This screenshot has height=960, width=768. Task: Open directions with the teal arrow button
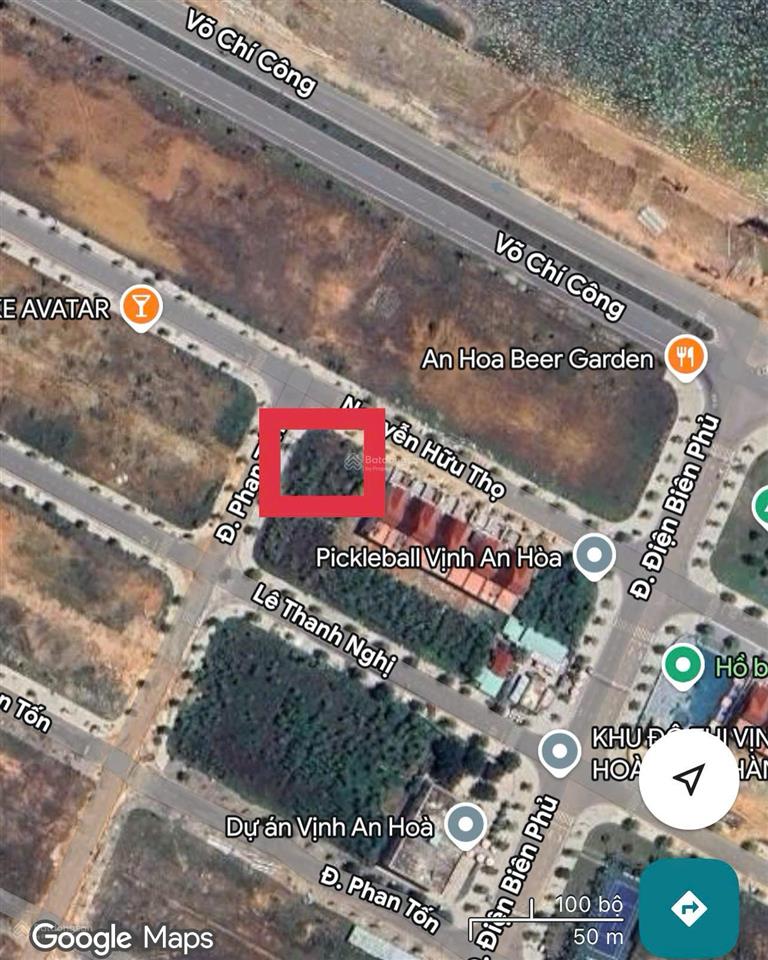click(691, 908)
